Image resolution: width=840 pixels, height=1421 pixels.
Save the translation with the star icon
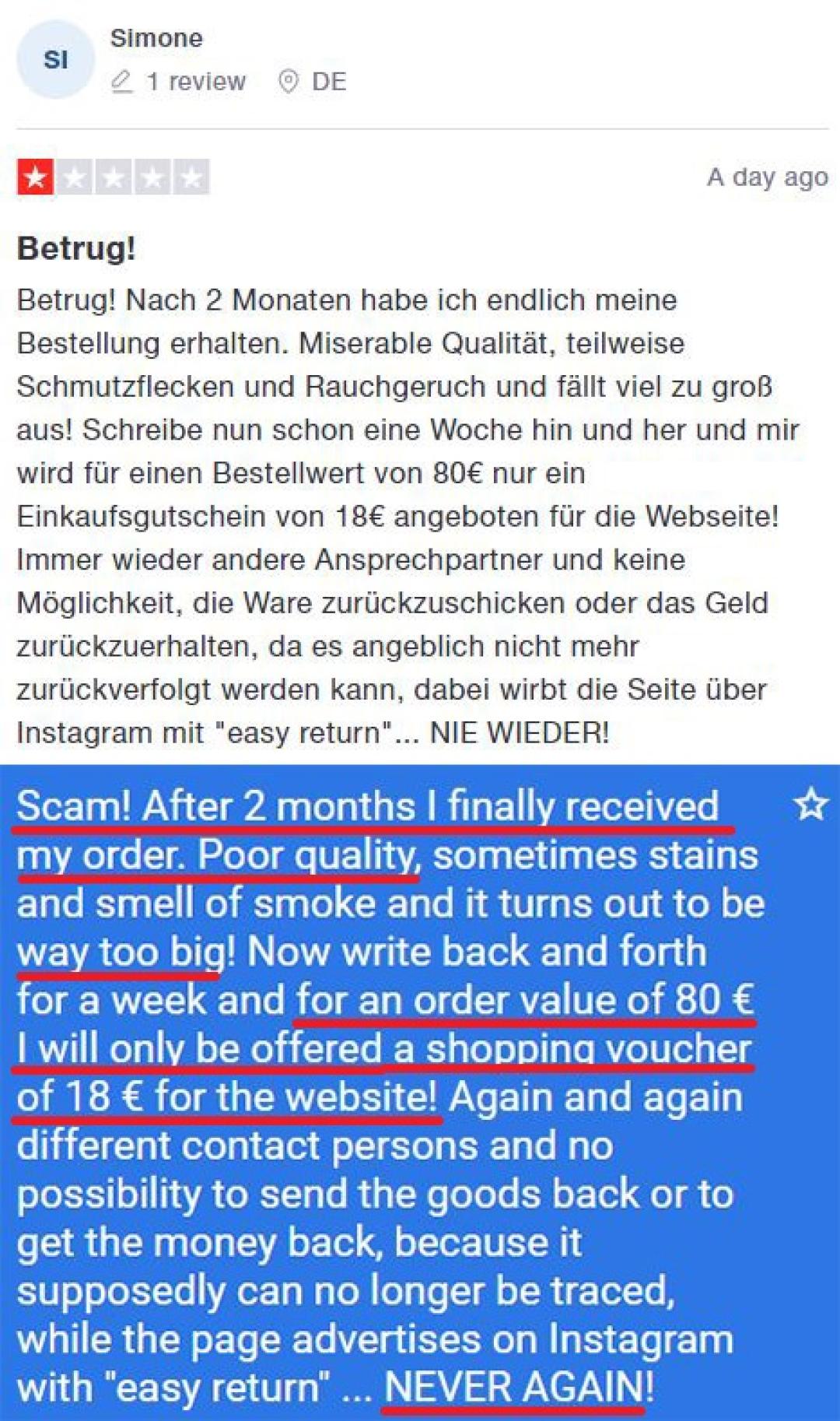point(810,804)
